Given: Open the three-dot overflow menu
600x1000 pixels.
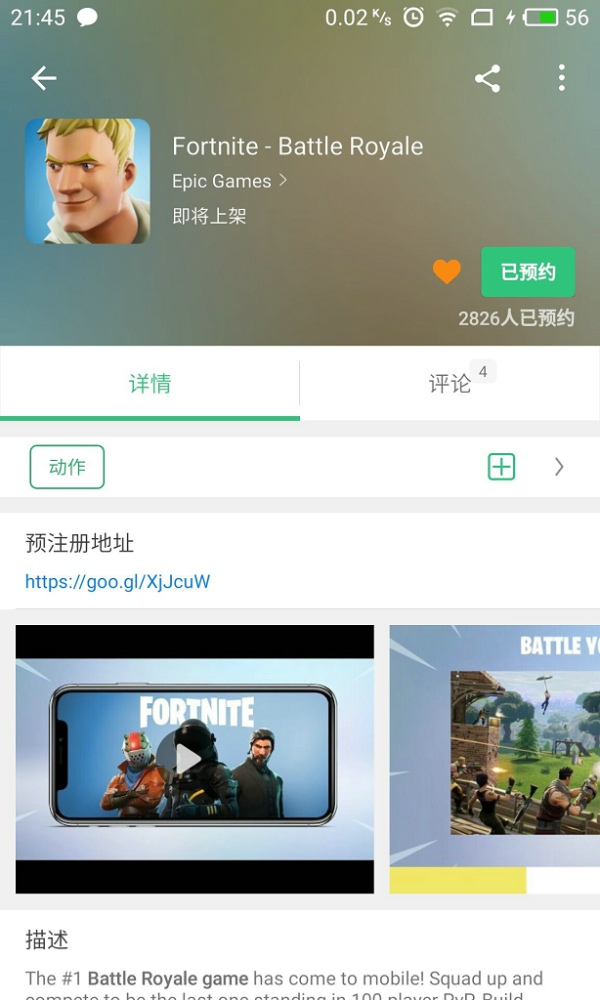Looking at the screenshot, I should [561, 78].
